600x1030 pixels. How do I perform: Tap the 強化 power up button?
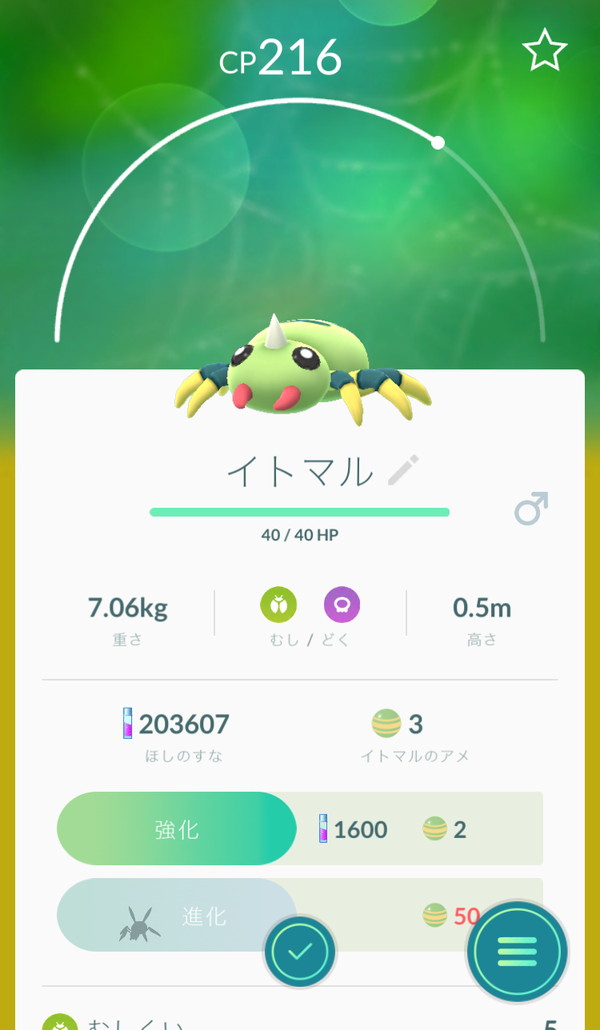(177, 828)
